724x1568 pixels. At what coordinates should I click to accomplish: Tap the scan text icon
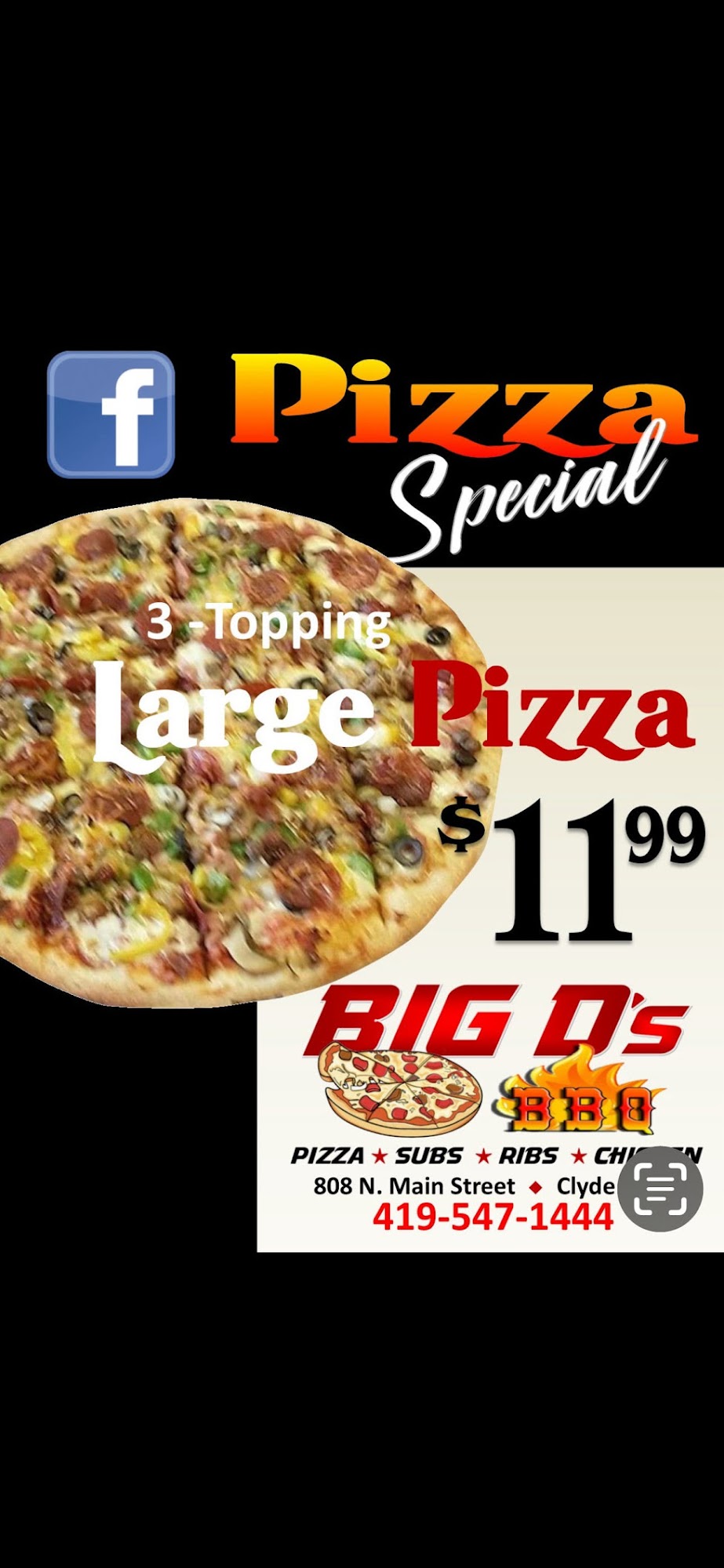click(x=660, y=1189)
